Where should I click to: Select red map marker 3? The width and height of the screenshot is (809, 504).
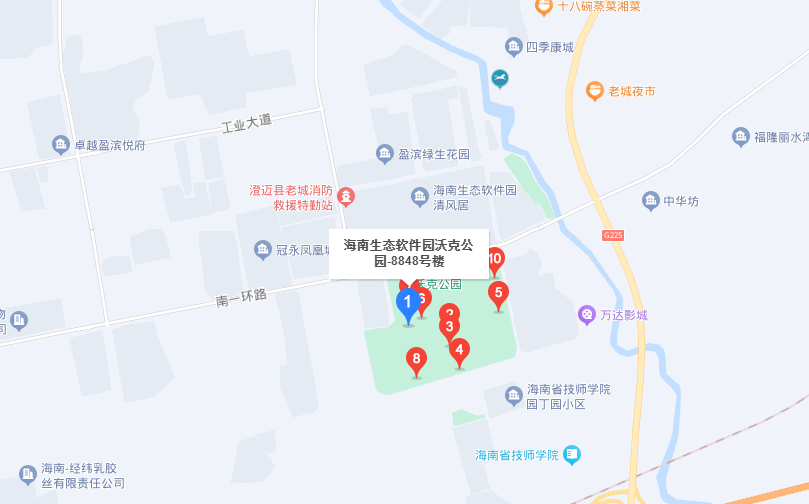[450, 327]
